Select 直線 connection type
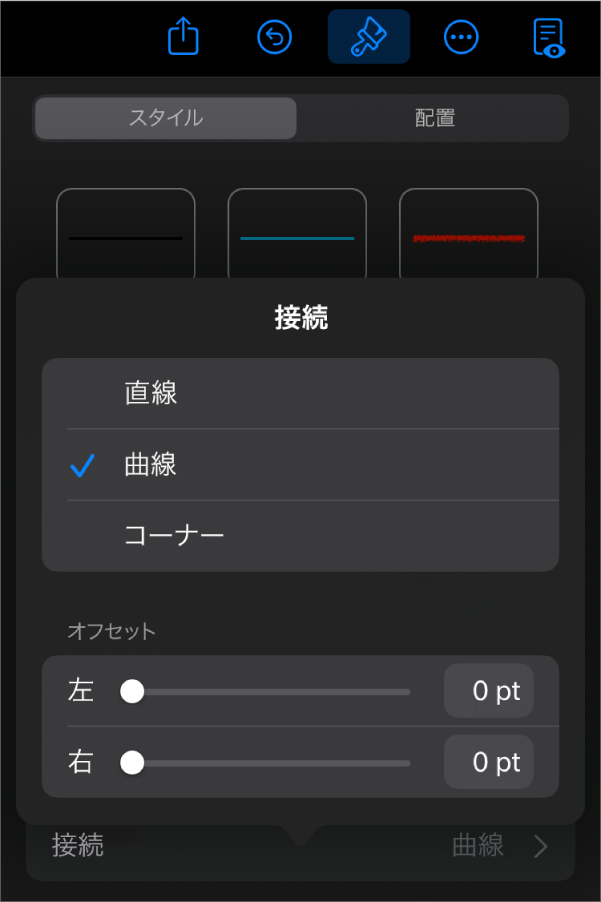Image resolution: width=601 pixels, height=902 pixels. 300,393
